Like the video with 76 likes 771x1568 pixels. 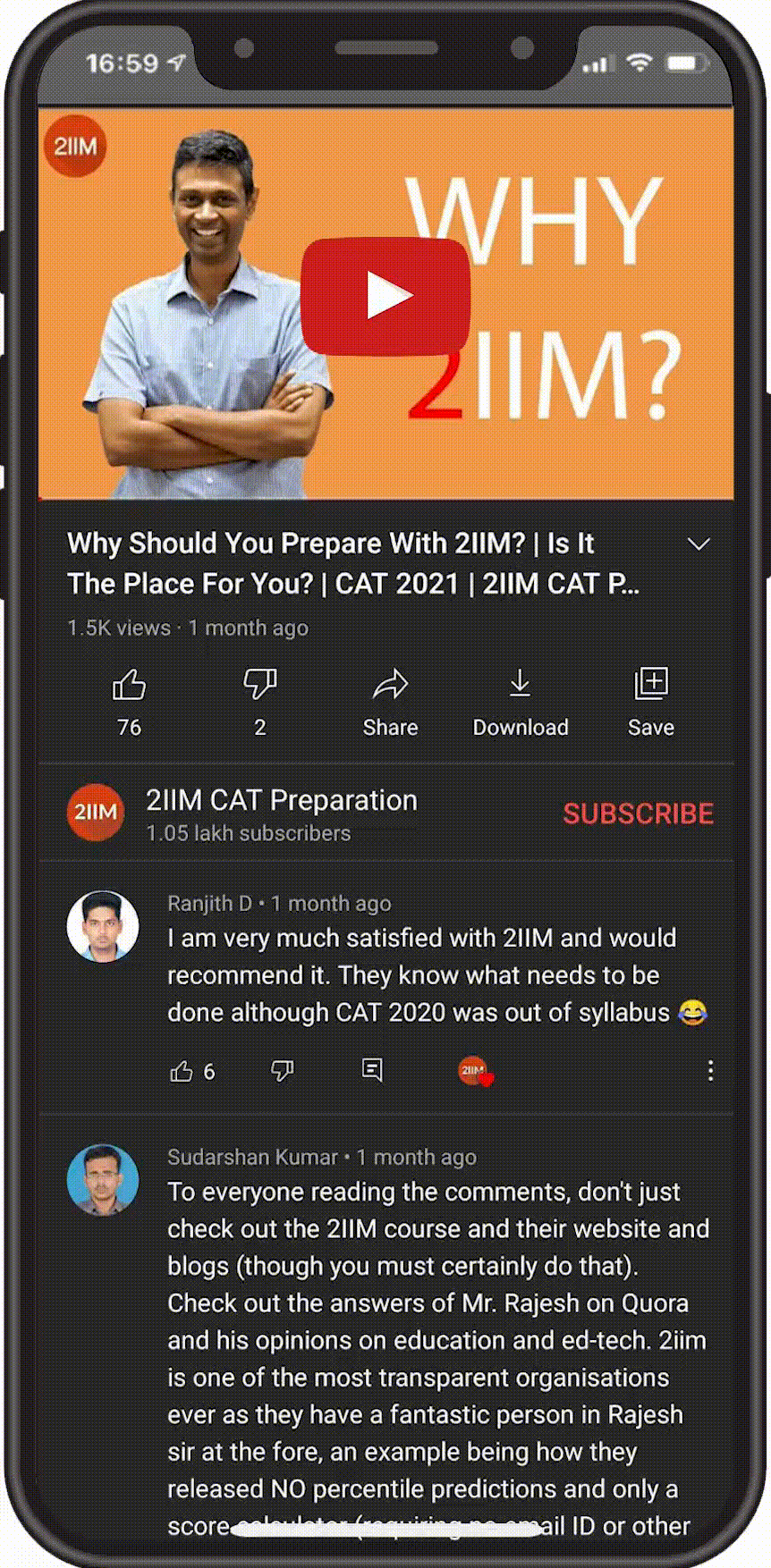(x=130, y=686)
